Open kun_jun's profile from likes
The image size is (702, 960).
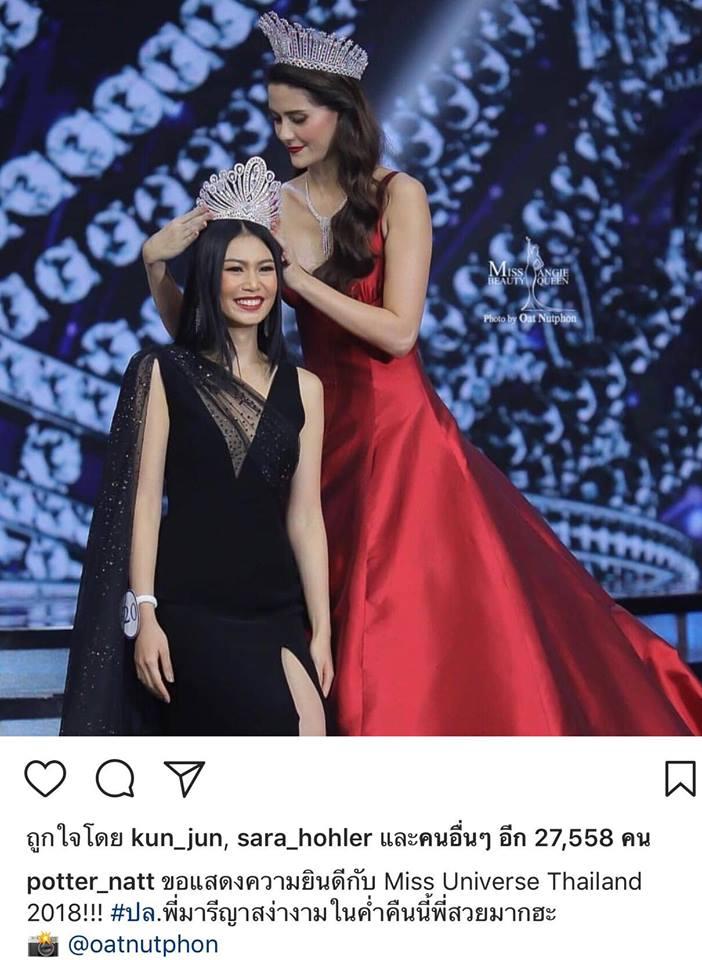pyautogui.click(x=172, y=838)
